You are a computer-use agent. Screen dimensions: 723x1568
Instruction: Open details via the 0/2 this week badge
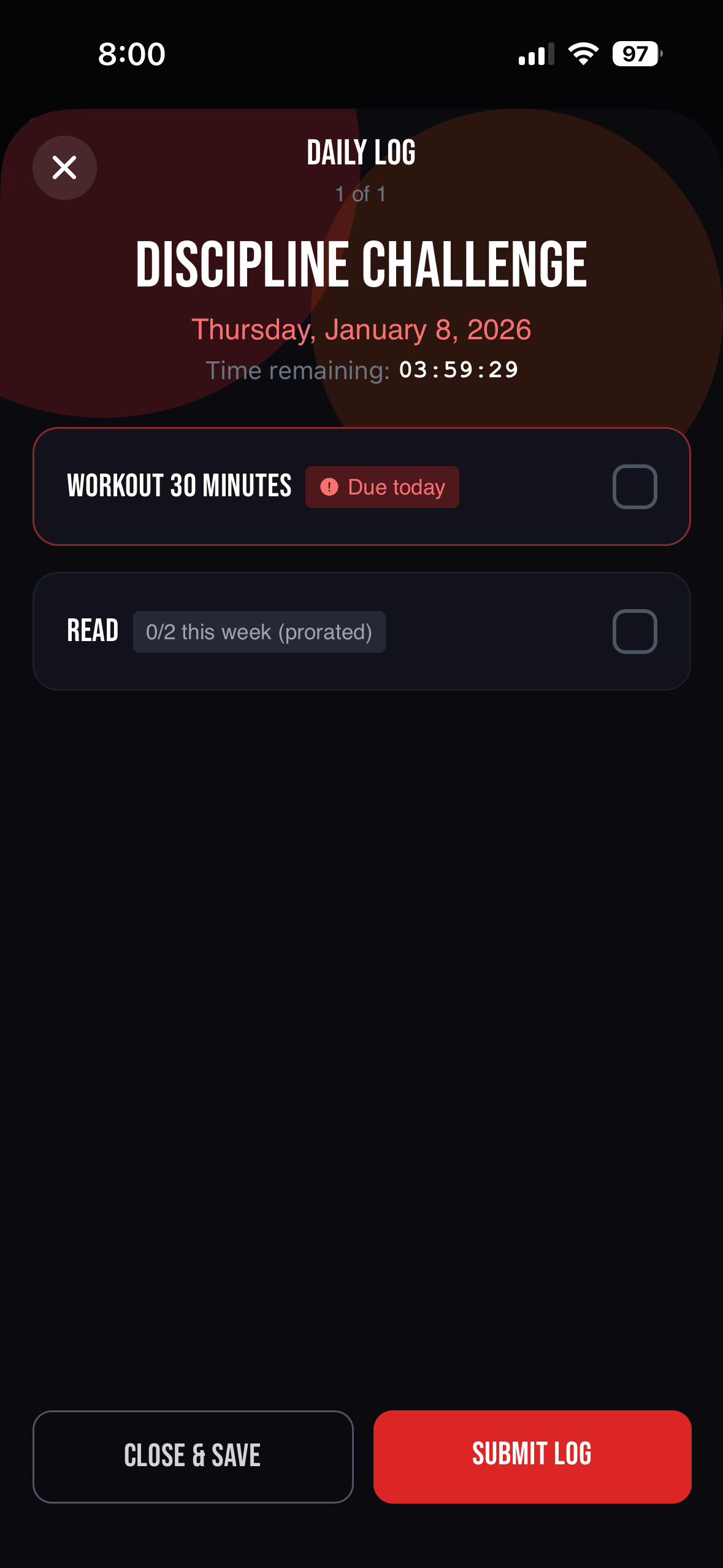coord(259,631)
